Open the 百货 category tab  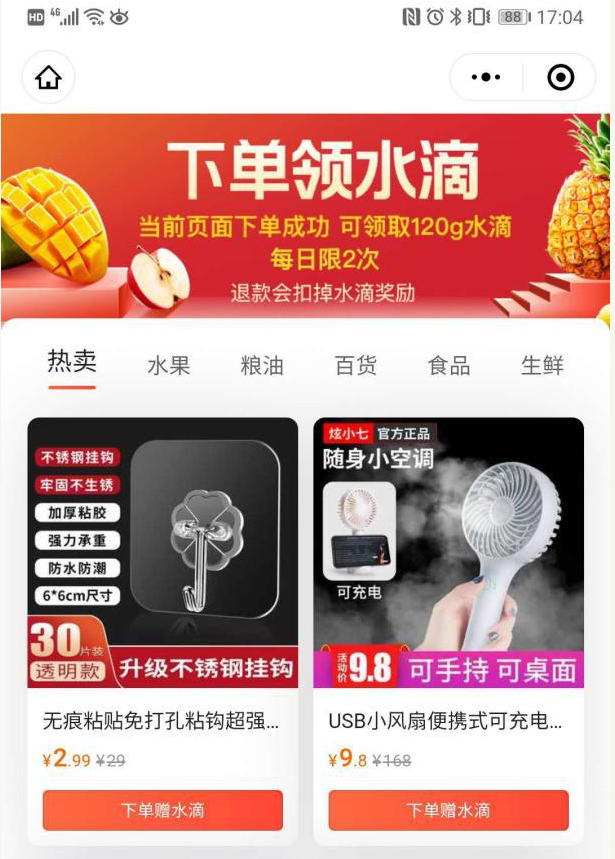(x=355, y=365)
